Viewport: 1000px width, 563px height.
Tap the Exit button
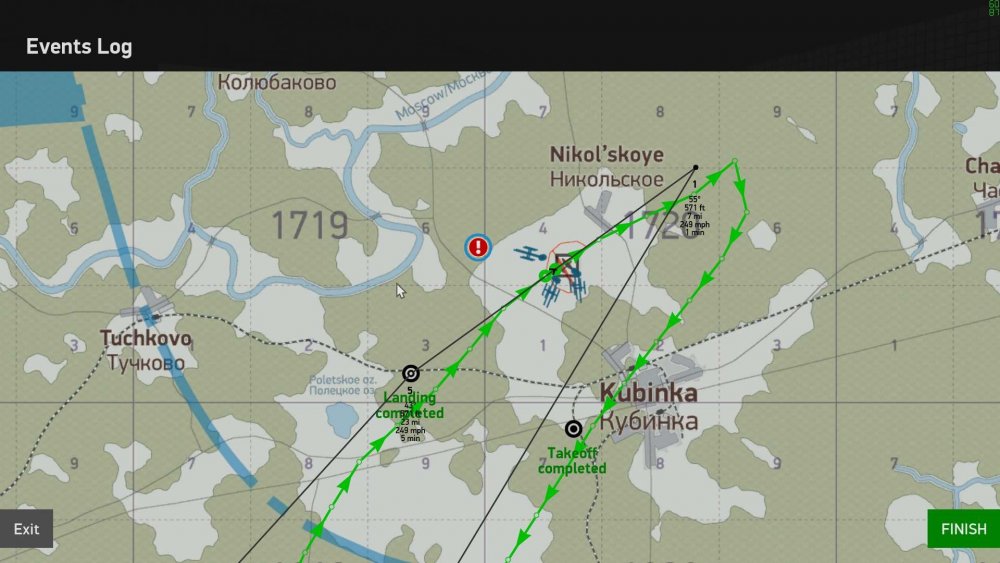click(x=27, y=529)
